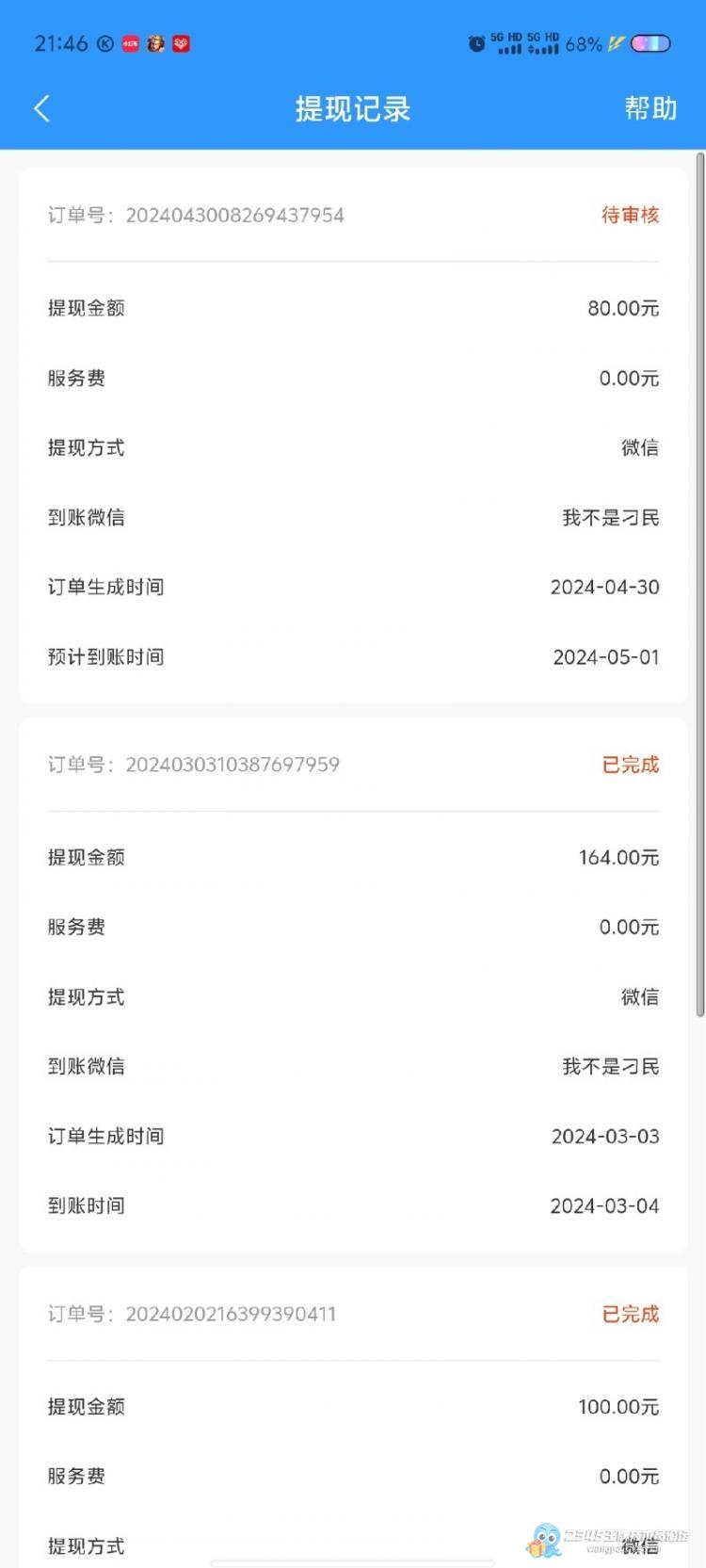Screen dimensions: 706x1568
Task: Go back using the top-left arrow
Action: pyautogui.click(x=41, y=108)
